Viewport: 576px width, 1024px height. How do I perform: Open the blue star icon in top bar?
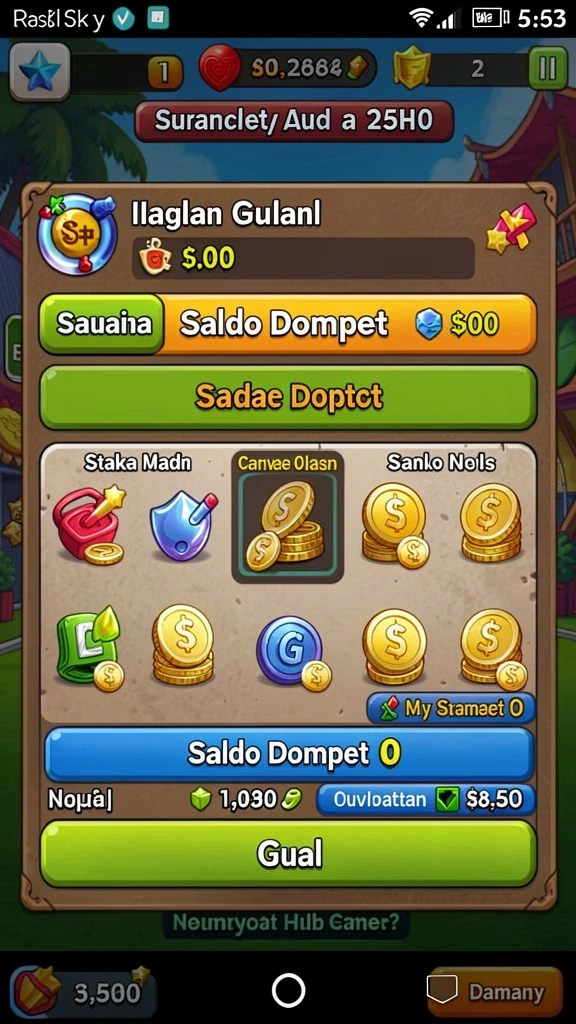pos(40,71)
